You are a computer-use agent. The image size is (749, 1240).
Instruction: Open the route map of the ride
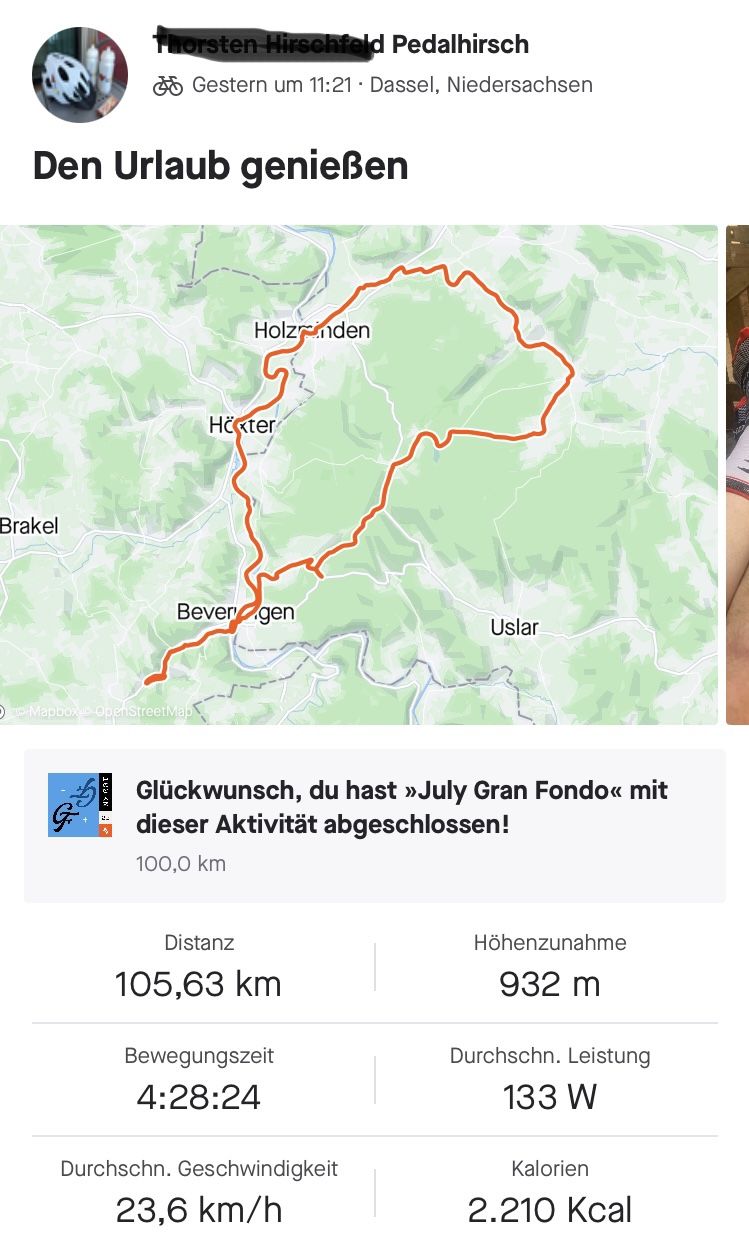[360, 475]
